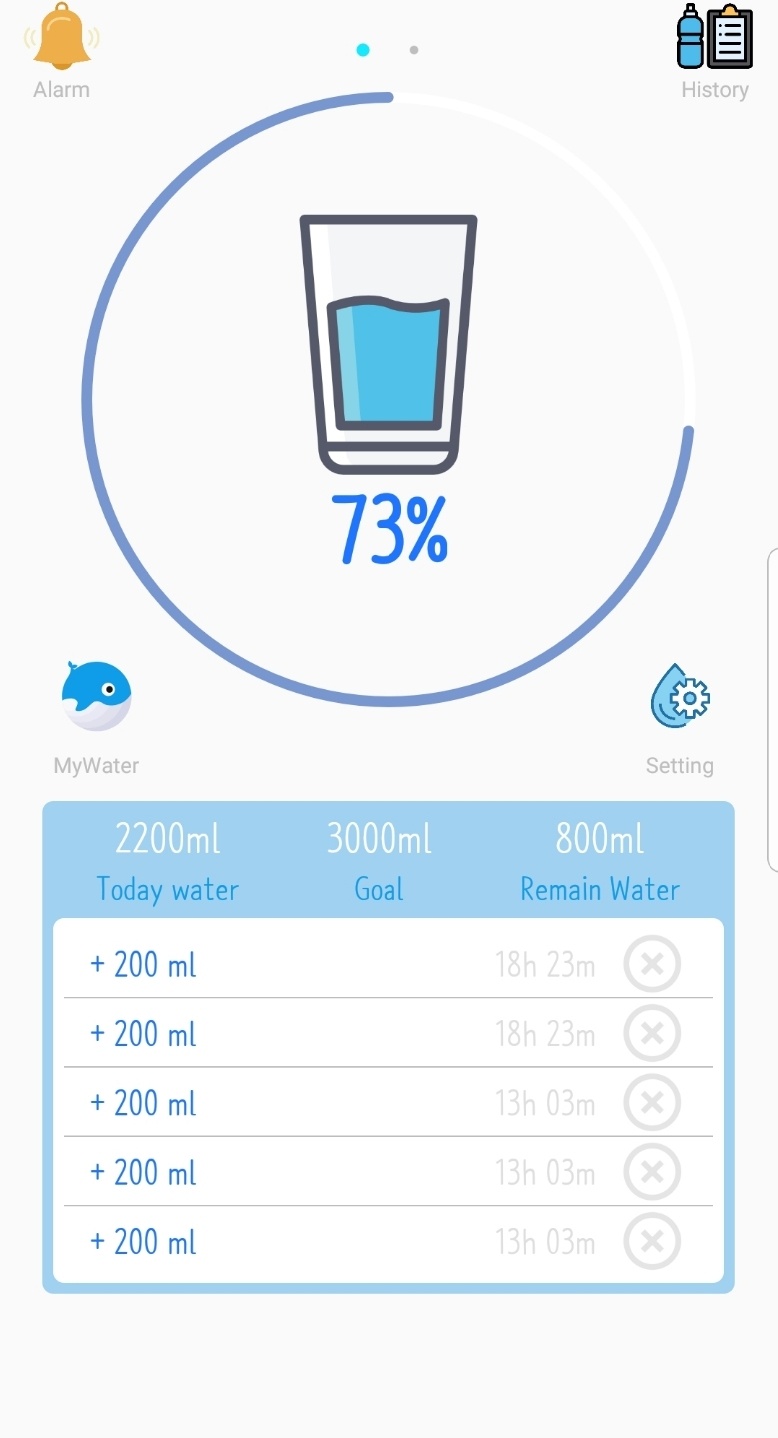Open the Alarm bell icon

[x=61, y=38]
